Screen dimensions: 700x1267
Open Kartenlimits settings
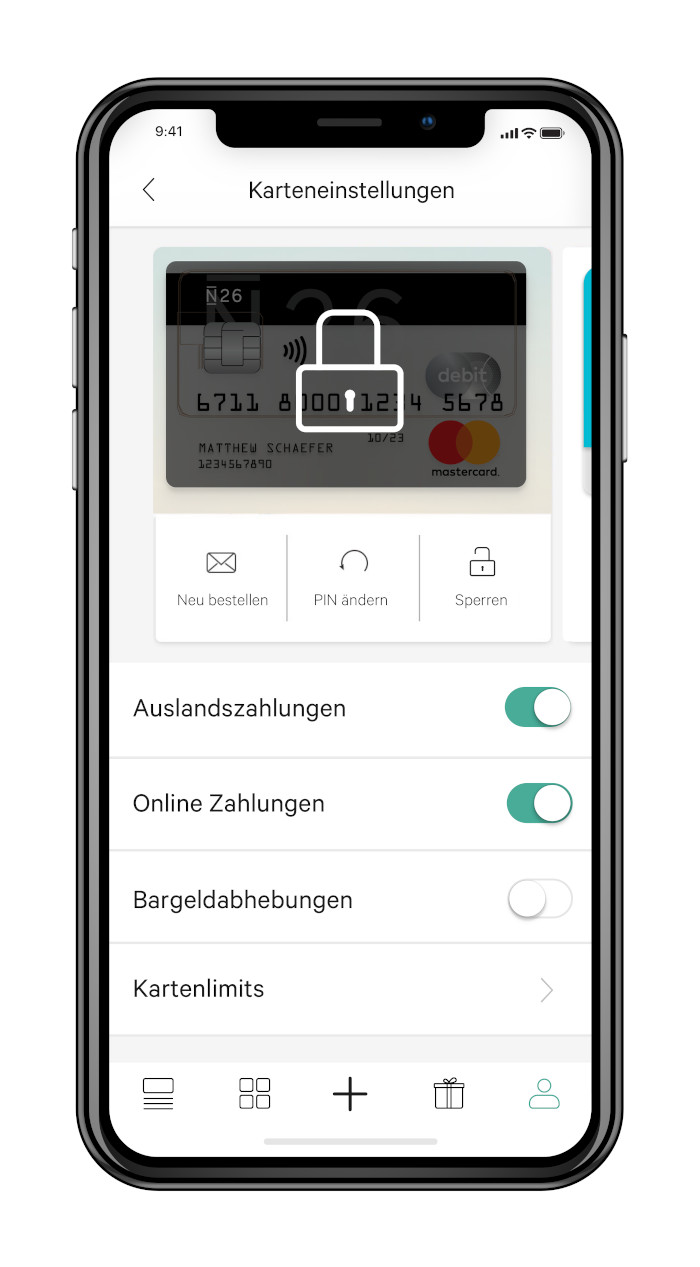pos(350,989)
